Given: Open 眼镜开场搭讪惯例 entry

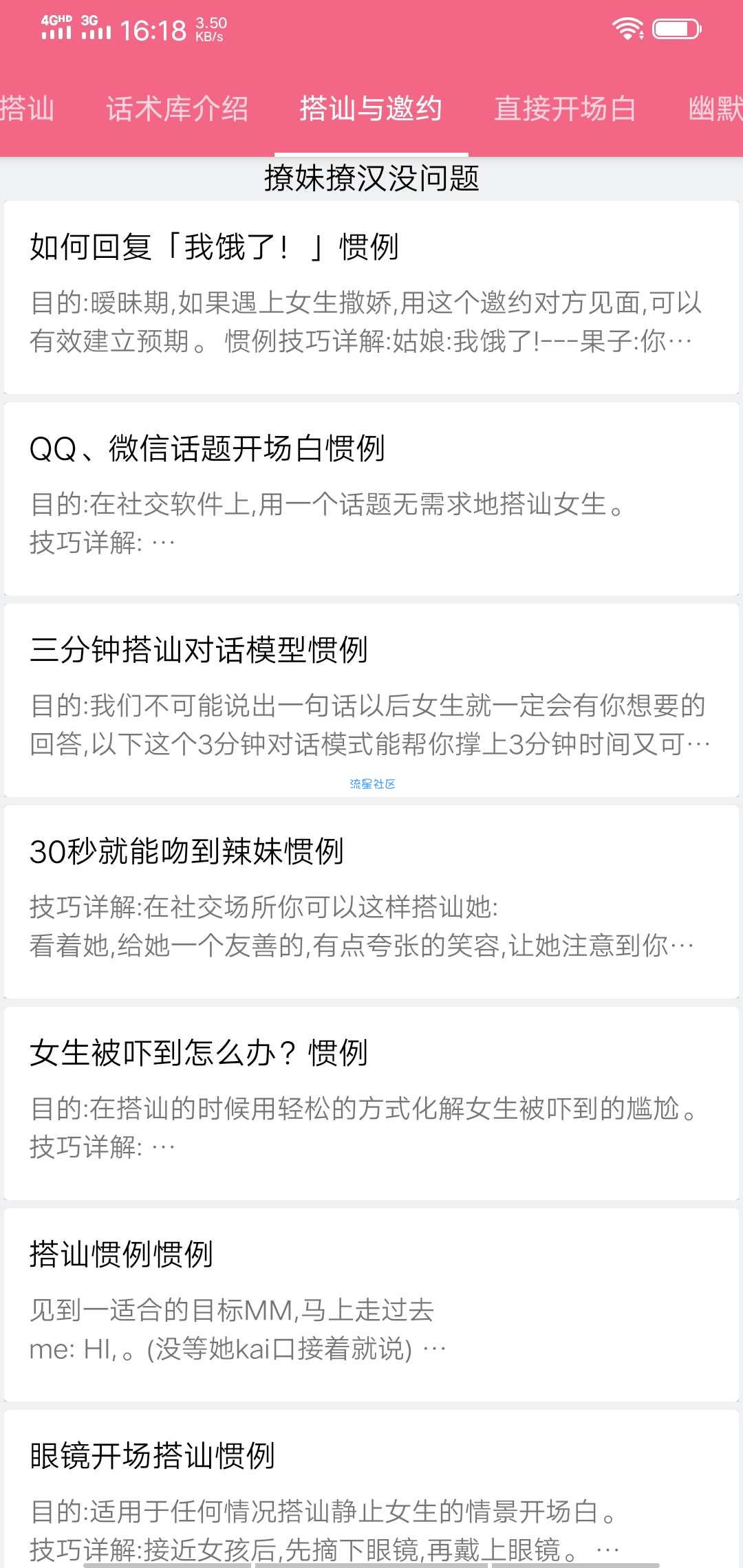Looking at the screenshot, I should click(x=371, y=1489).
